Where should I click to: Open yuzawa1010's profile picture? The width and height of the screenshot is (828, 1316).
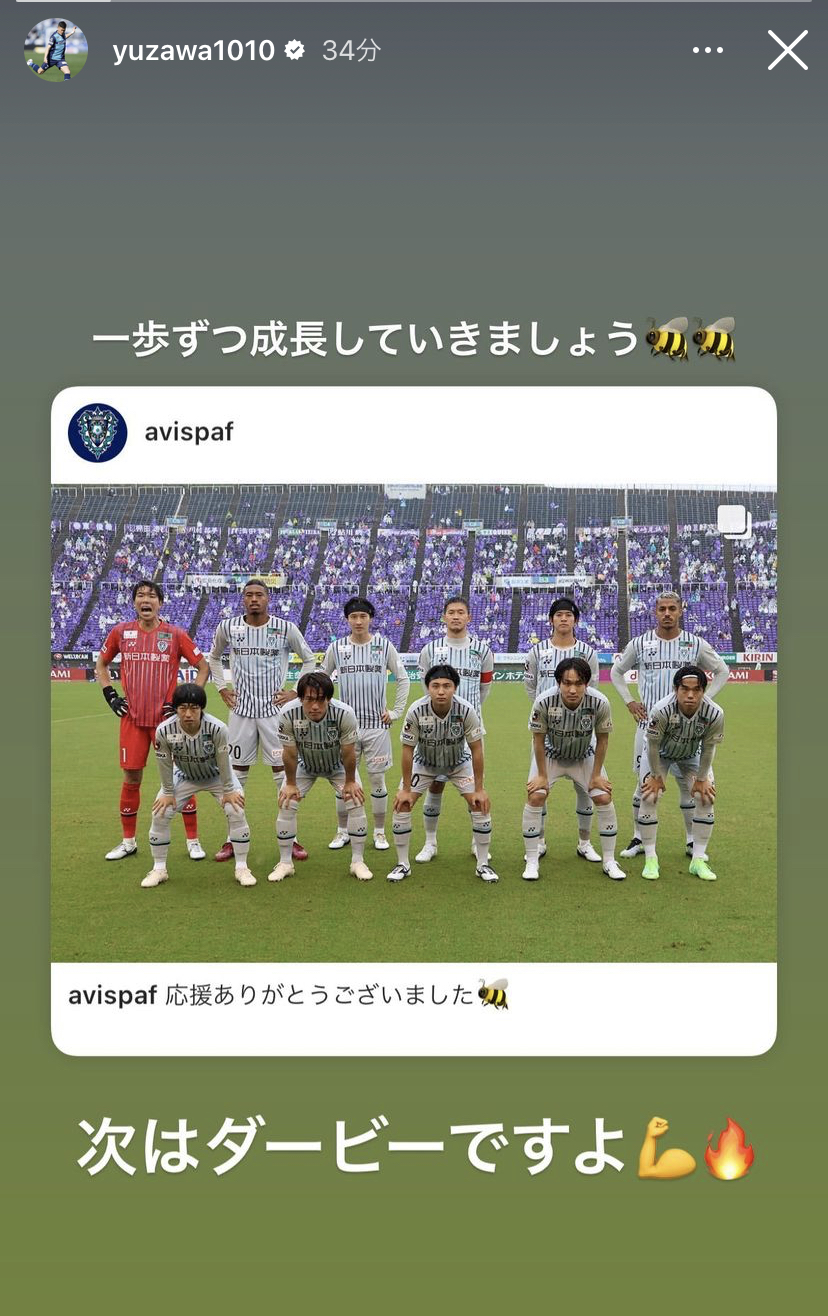[56, 50]
